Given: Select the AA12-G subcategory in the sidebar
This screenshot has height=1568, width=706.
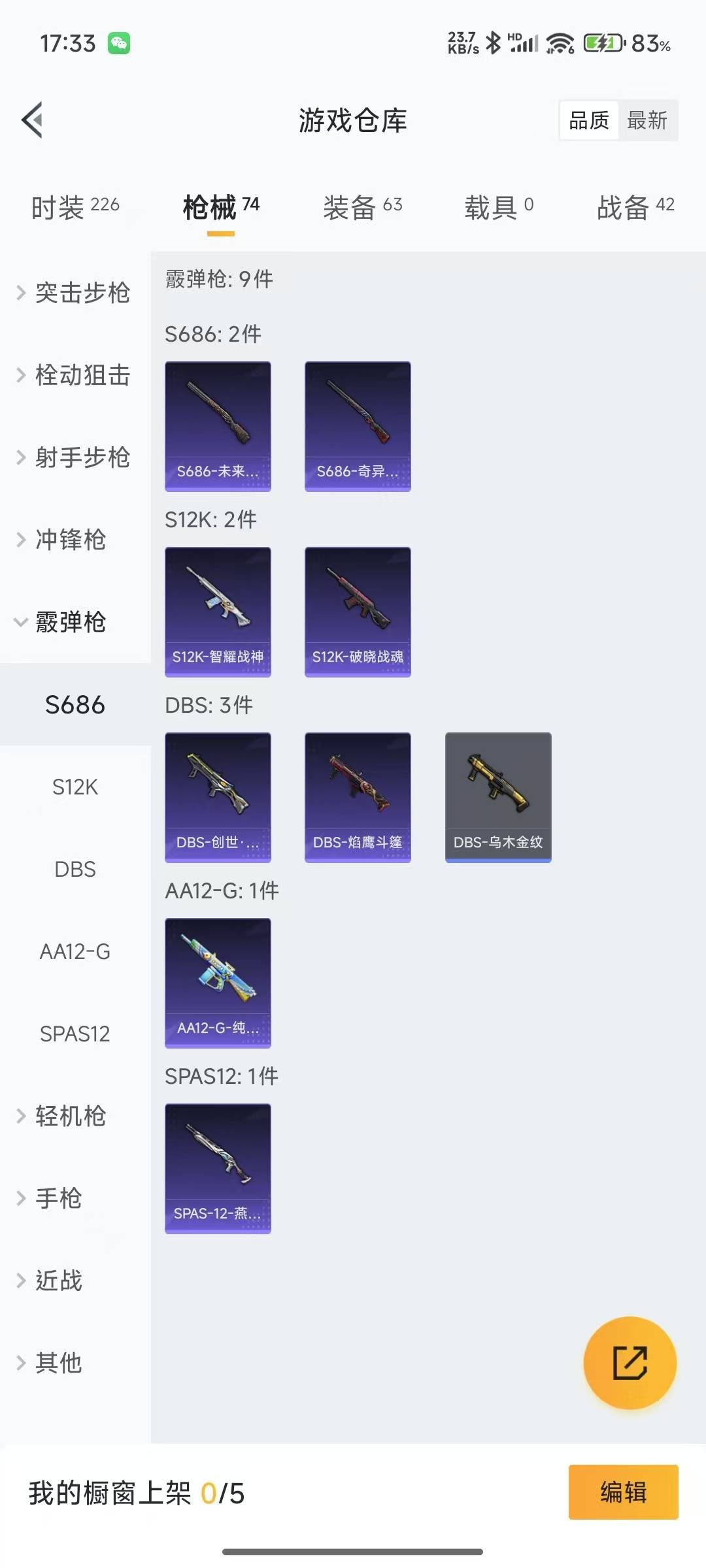Looking at the screenshot, I should point(75,951).
